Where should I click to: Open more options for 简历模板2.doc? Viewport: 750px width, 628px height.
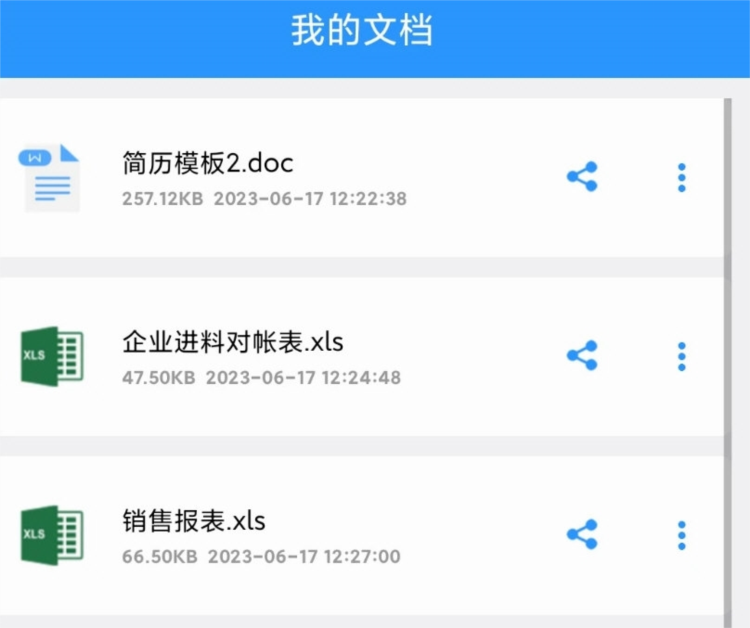(682, 178)
